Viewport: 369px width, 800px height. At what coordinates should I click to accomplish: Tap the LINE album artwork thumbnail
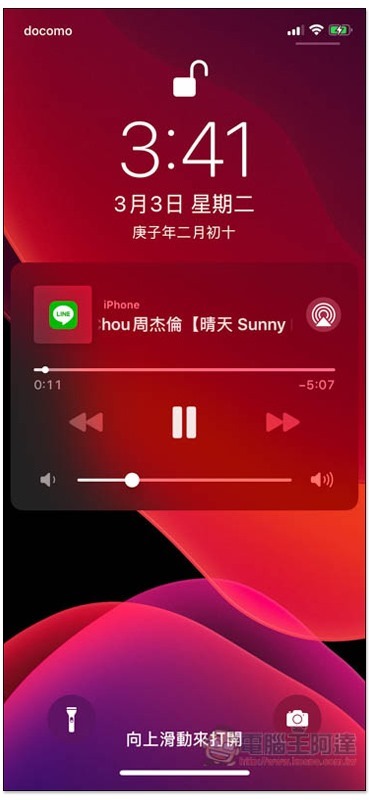[63, 314]
